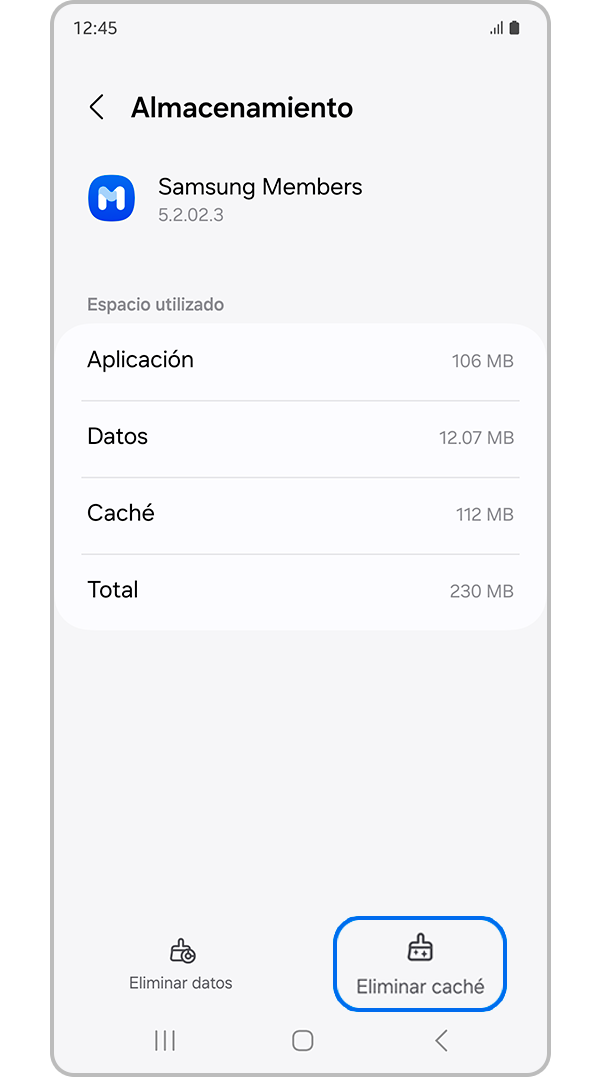Open recent apps from navigation bar
The image size is (600, 1077).
coord(165,1041)
